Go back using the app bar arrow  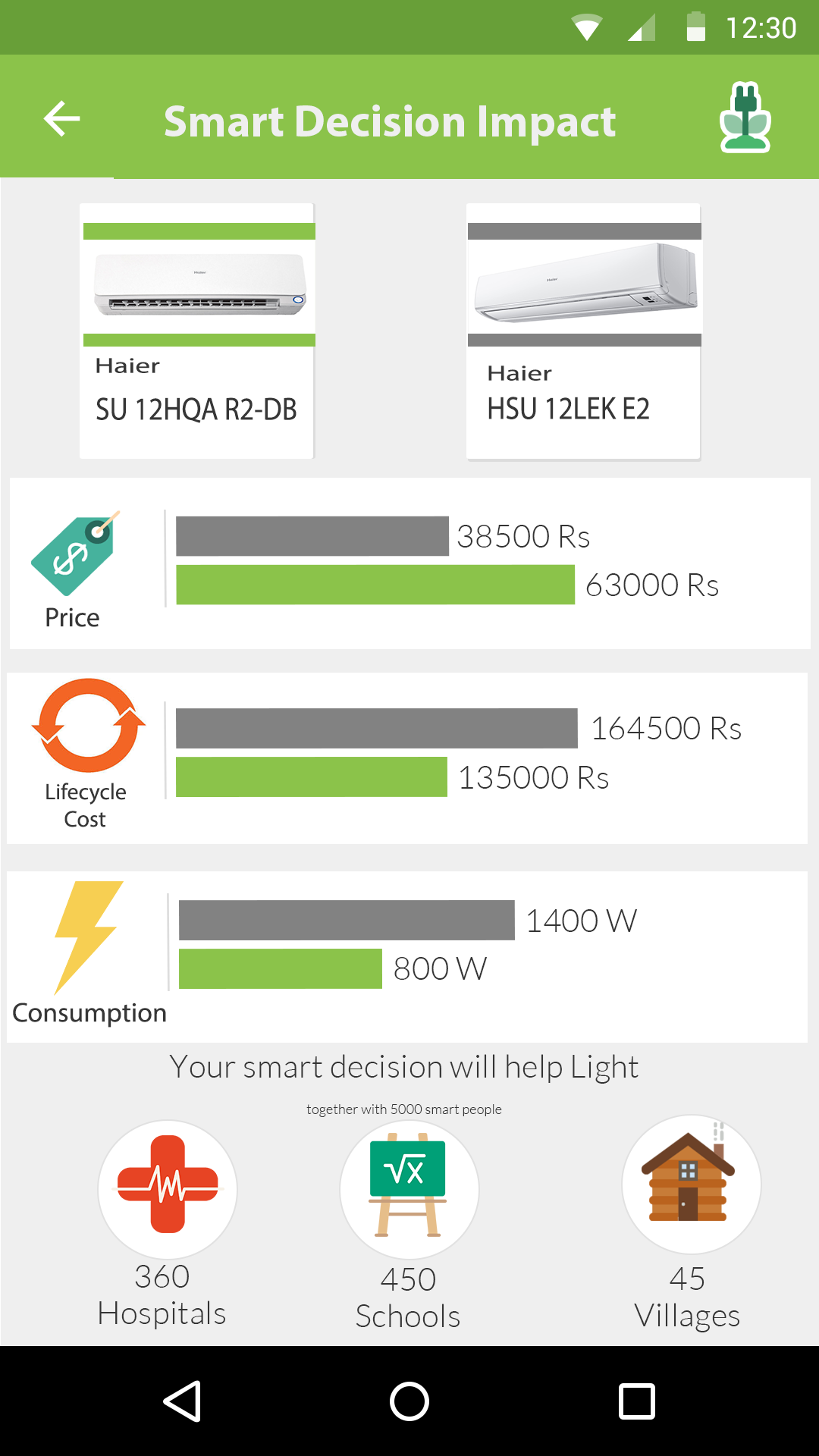[62, 119]
